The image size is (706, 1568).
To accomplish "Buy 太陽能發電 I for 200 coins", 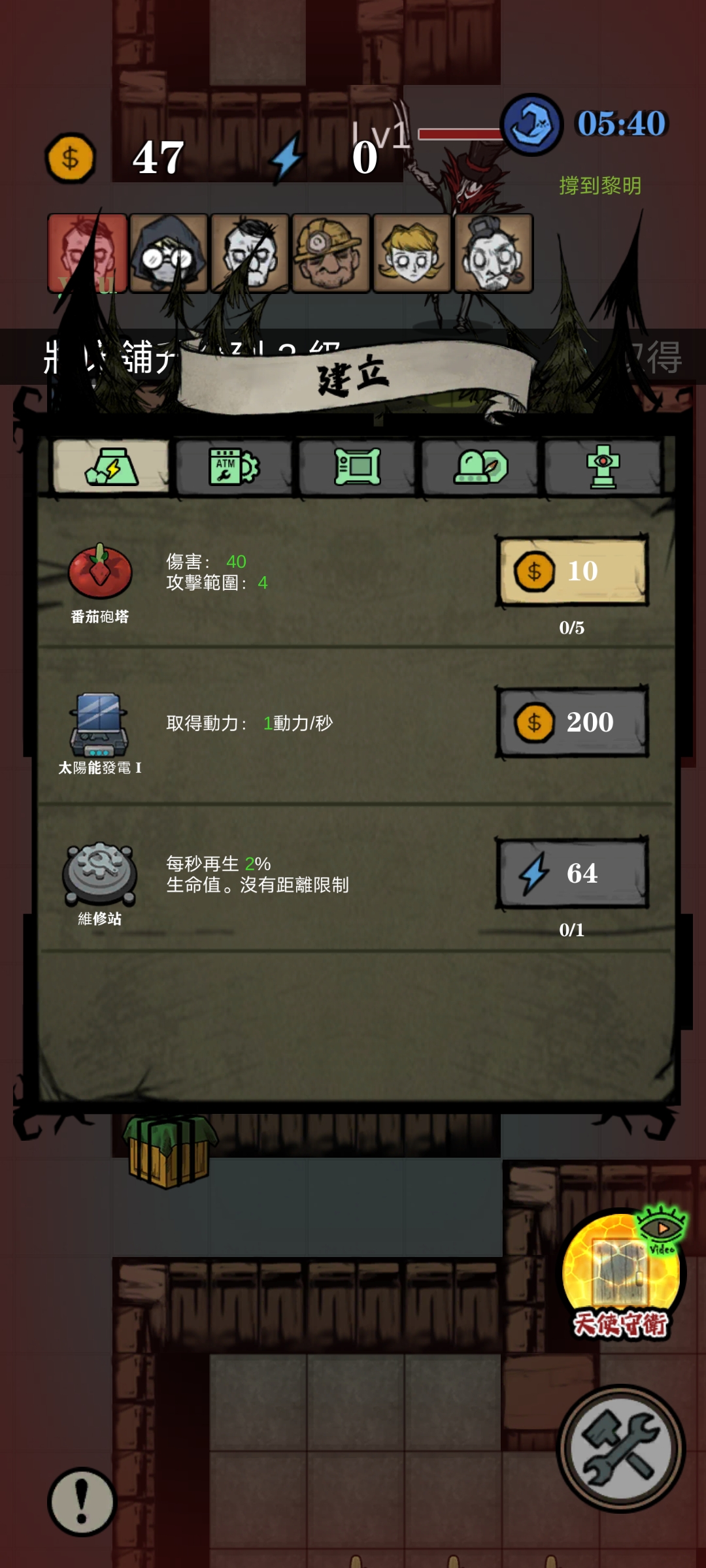I will click(572, 722).
